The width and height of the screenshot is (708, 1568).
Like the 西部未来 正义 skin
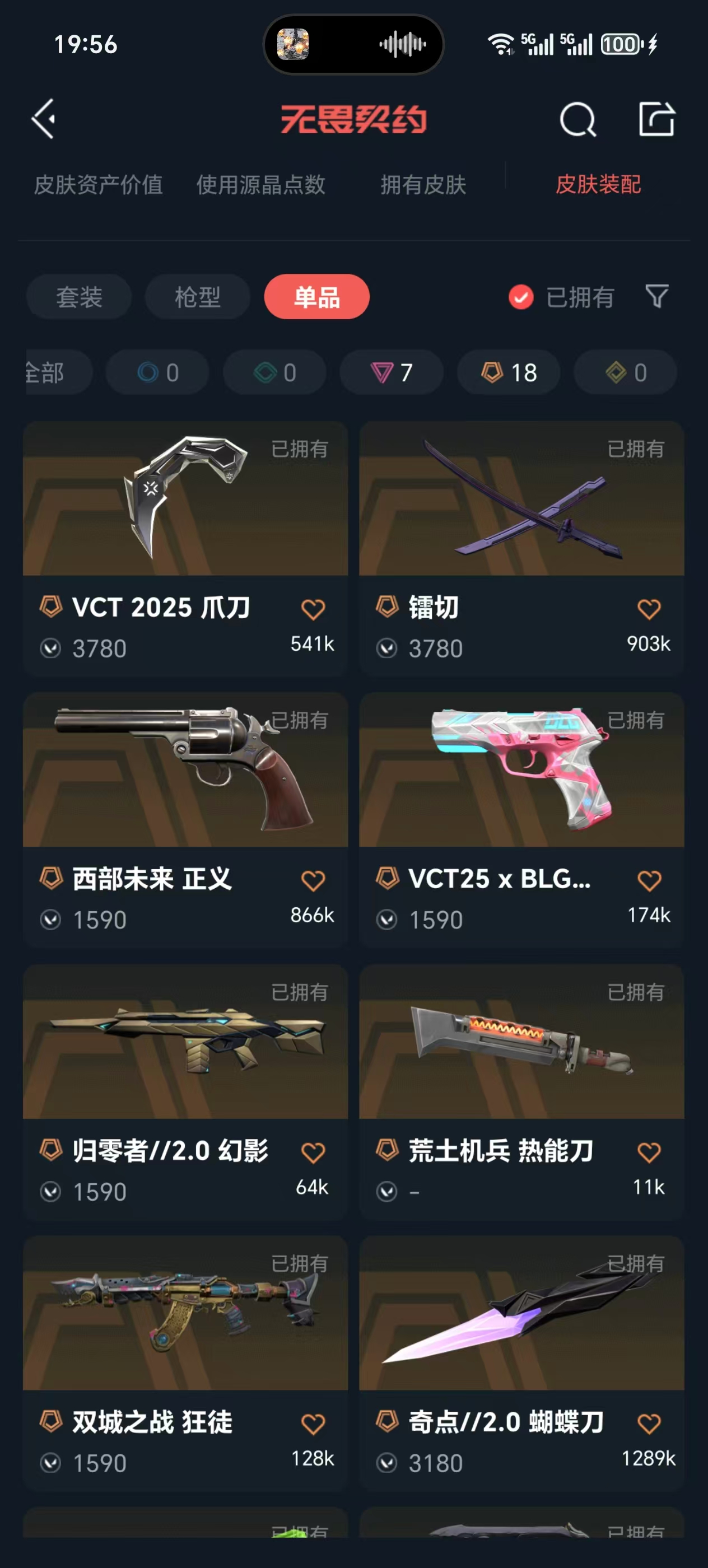[x=313, y=881]
